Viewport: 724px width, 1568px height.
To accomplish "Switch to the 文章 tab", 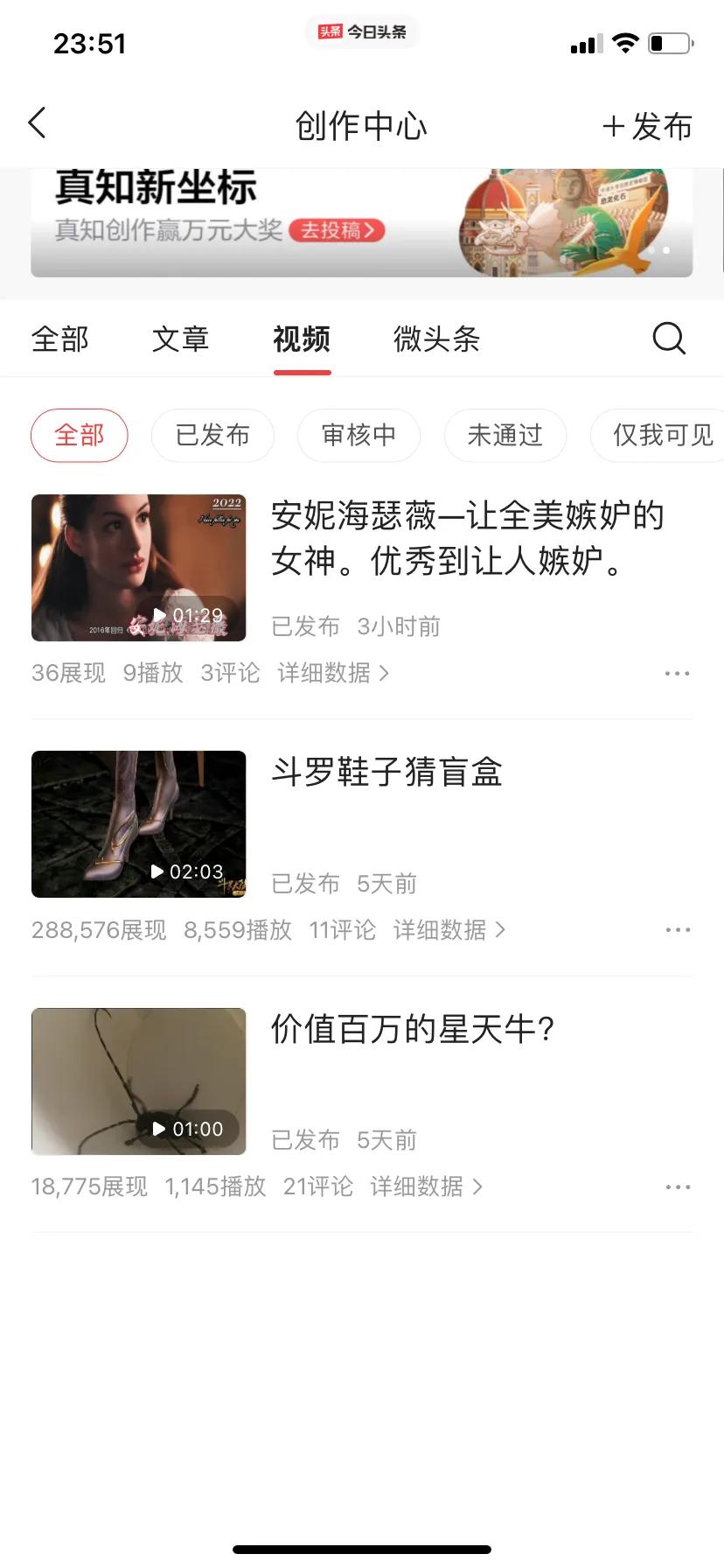I will pos(180,339).
